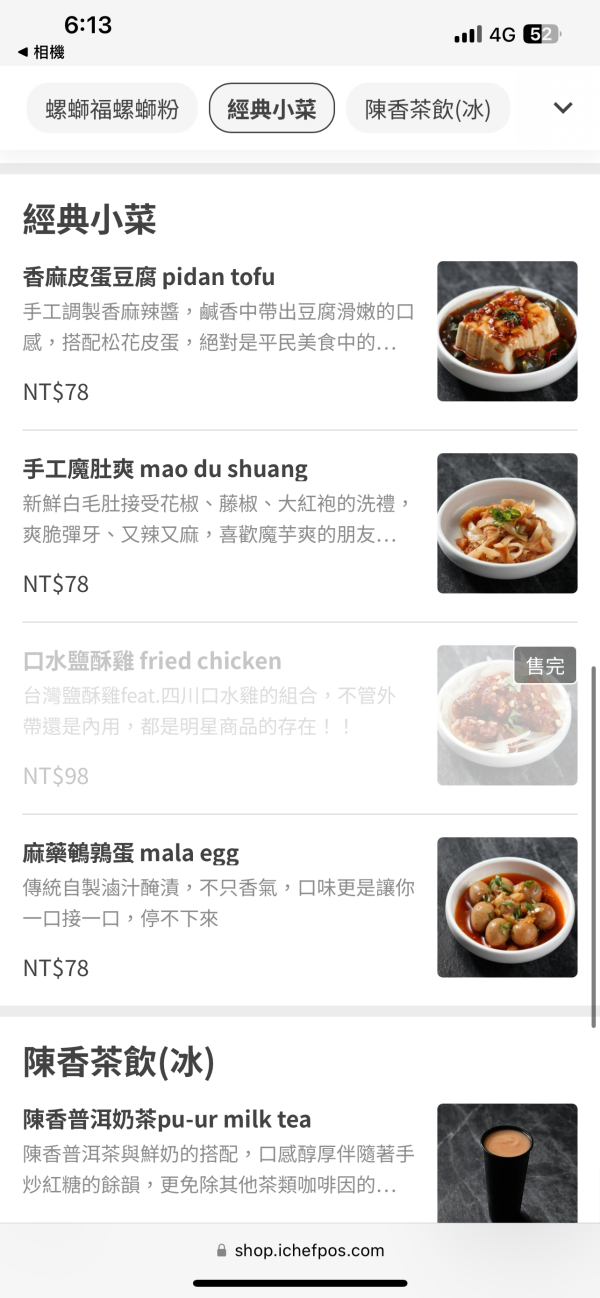
Task: Return to the 相機 app
Action: tap(41, 52)
